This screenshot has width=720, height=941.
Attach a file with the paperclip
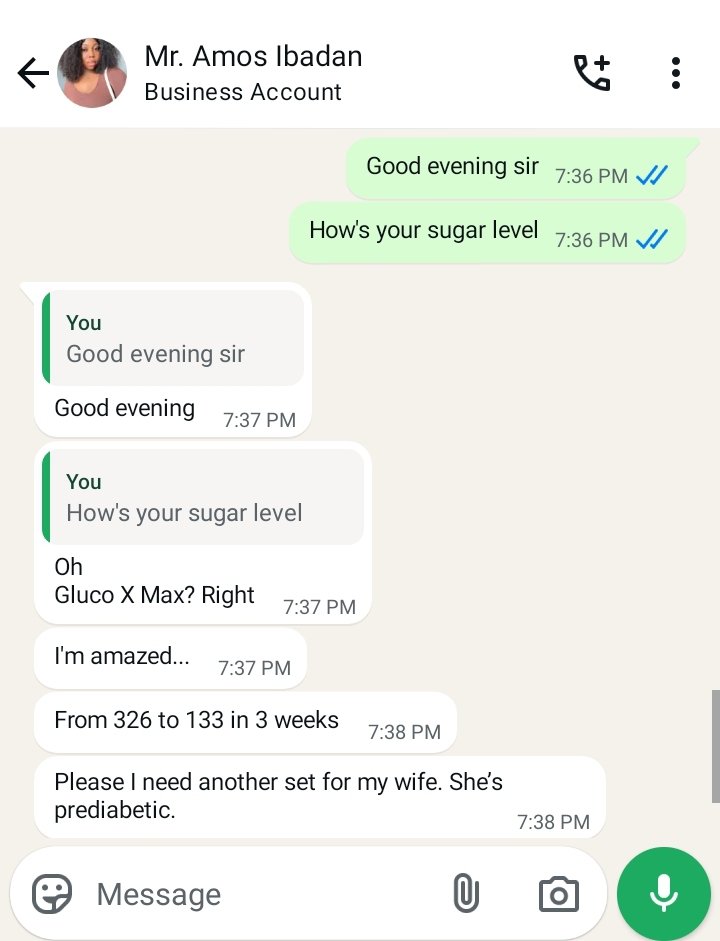coord(465,893)
